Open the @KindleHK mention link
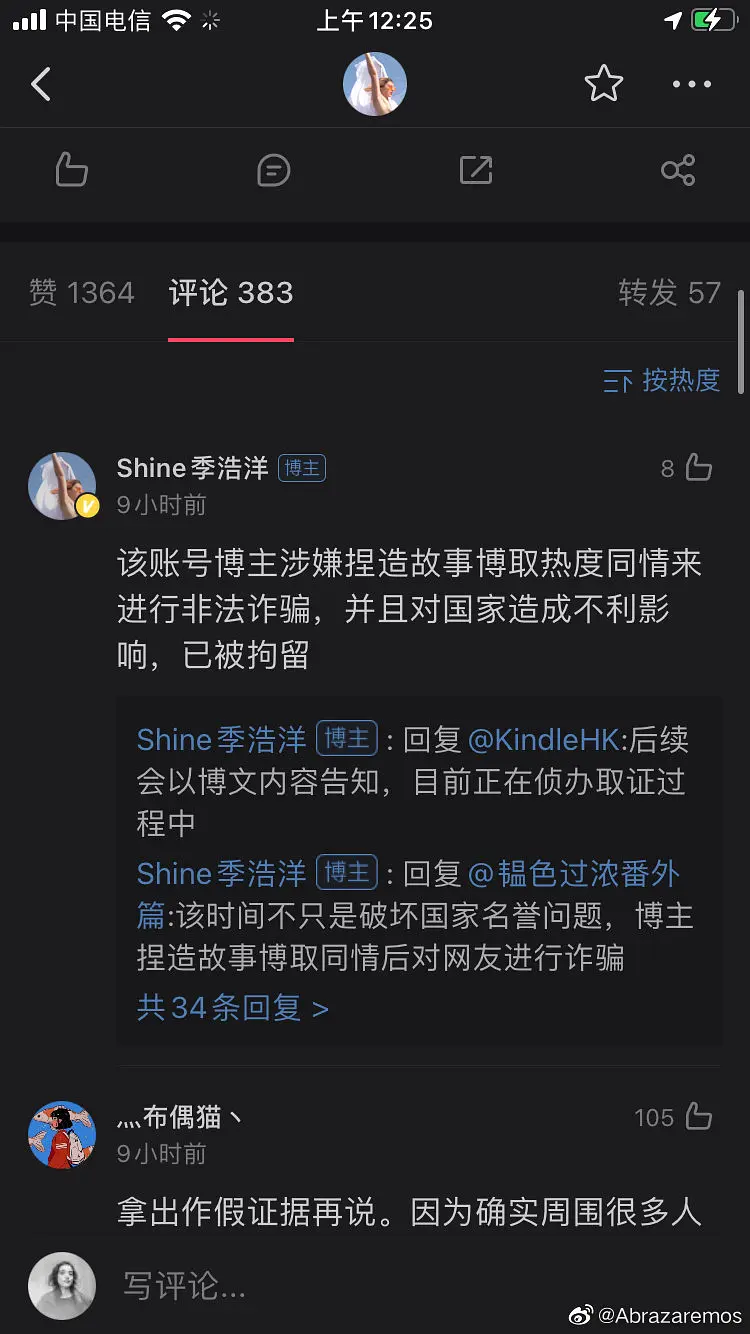 click(543, 740)
